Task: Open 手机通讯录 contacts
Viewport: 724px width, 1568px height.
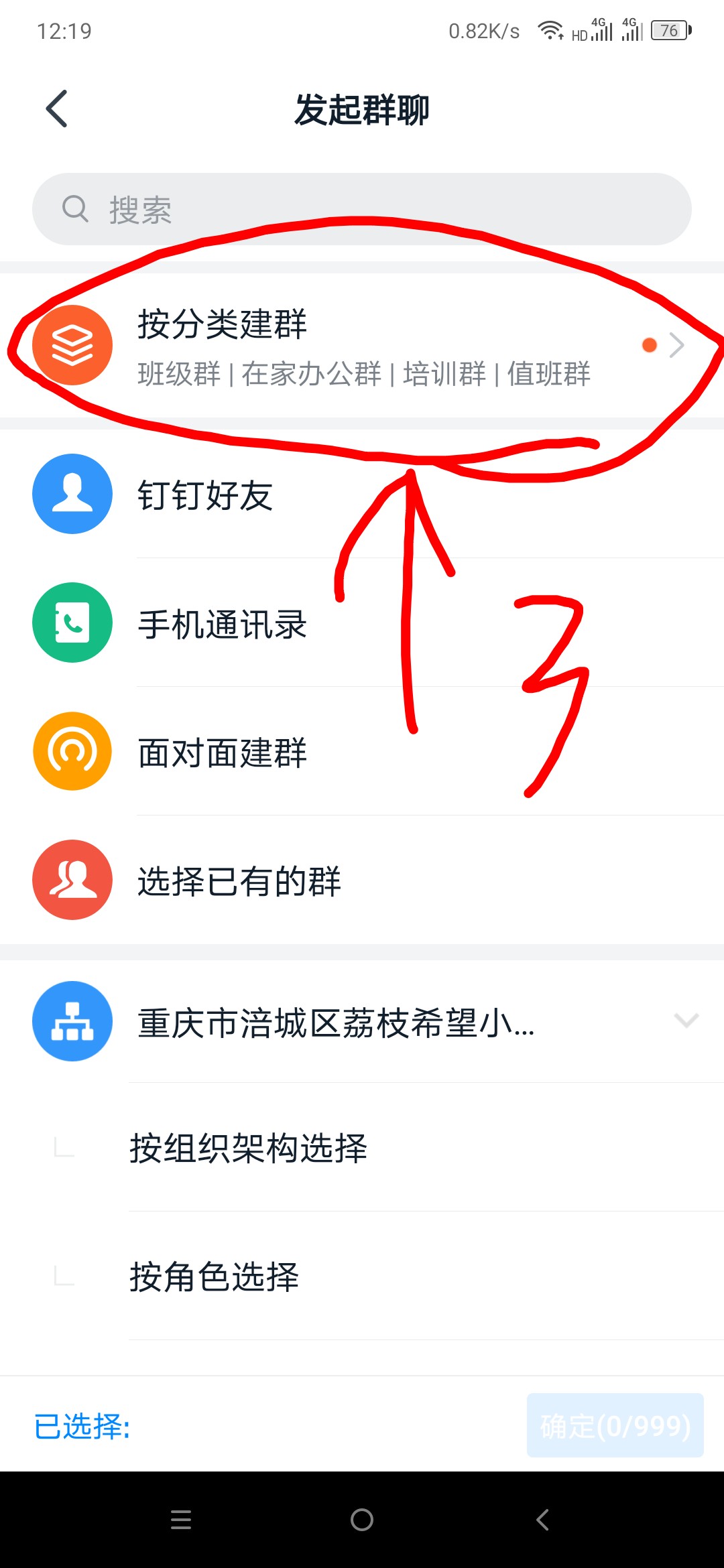Action: tap(362, 623)
